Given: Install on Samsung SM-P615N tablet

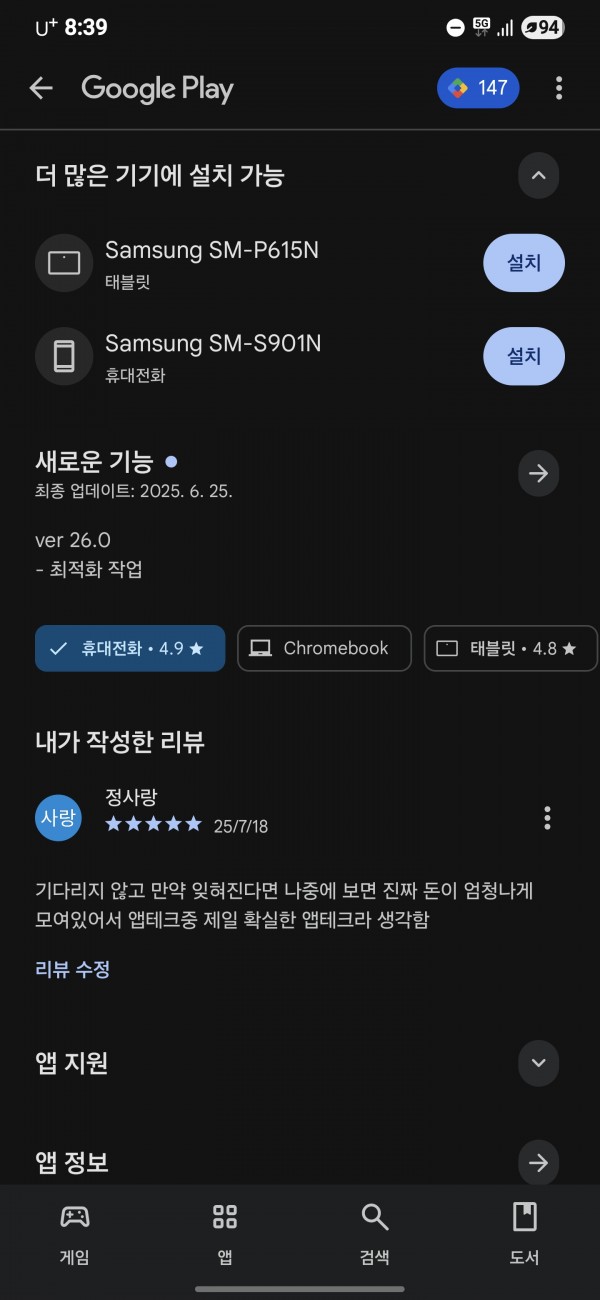Looking at the screenshot, I should pos(524,264).
